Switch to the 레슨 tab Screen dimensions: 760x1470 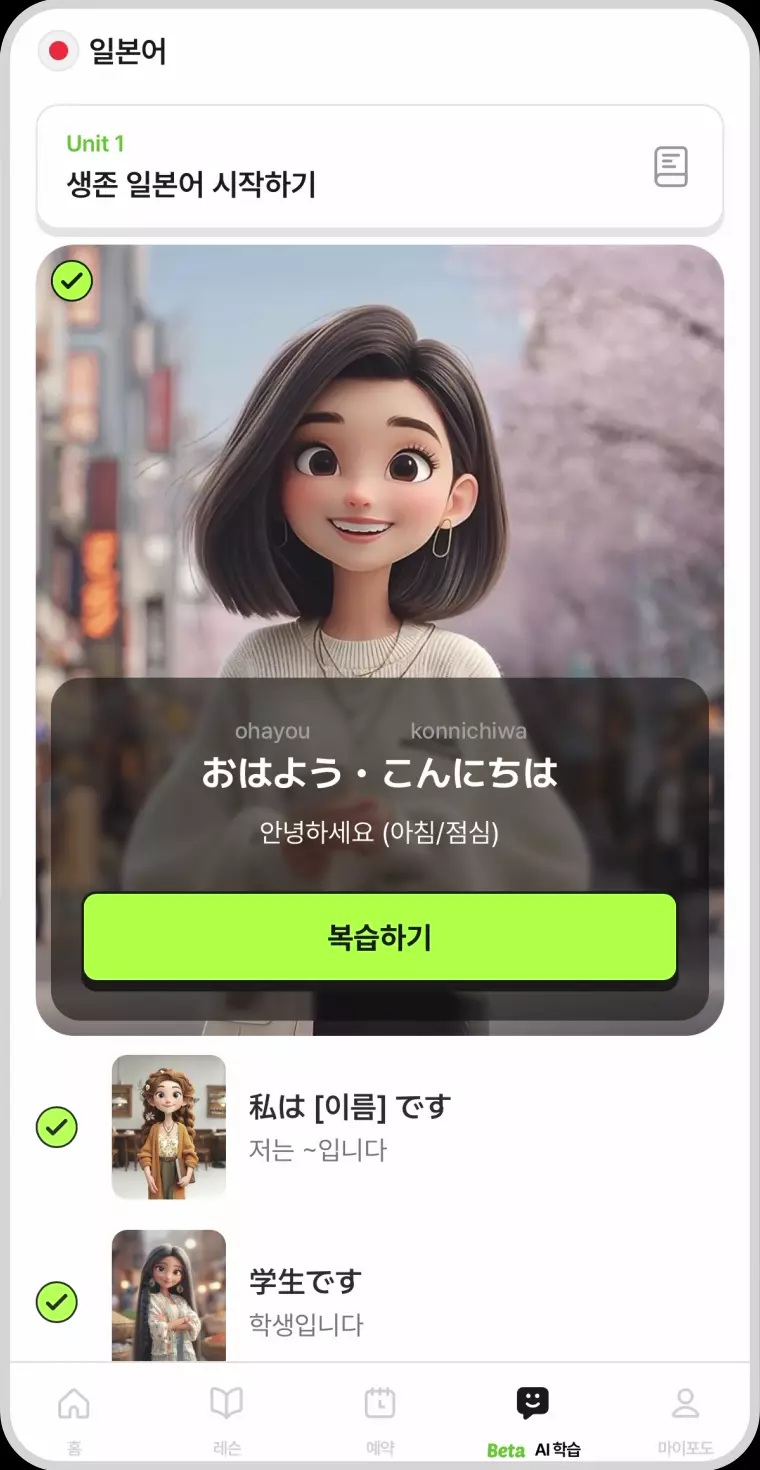click(x=227, y=1418)
